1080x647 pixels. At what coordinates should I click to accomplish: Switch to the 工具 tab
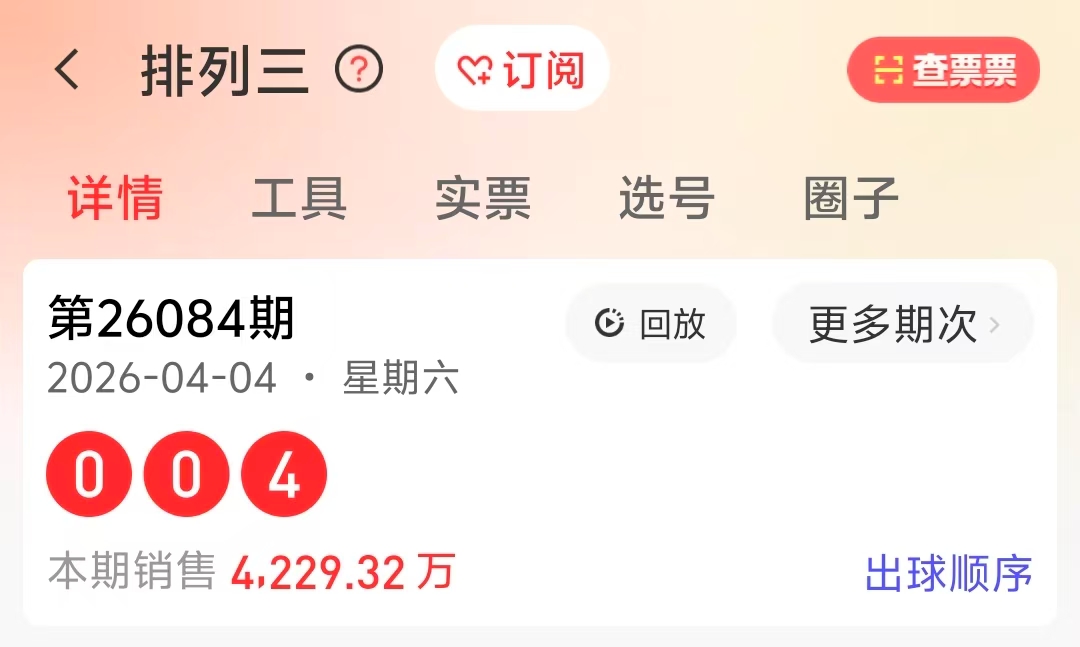pos(299,198)
